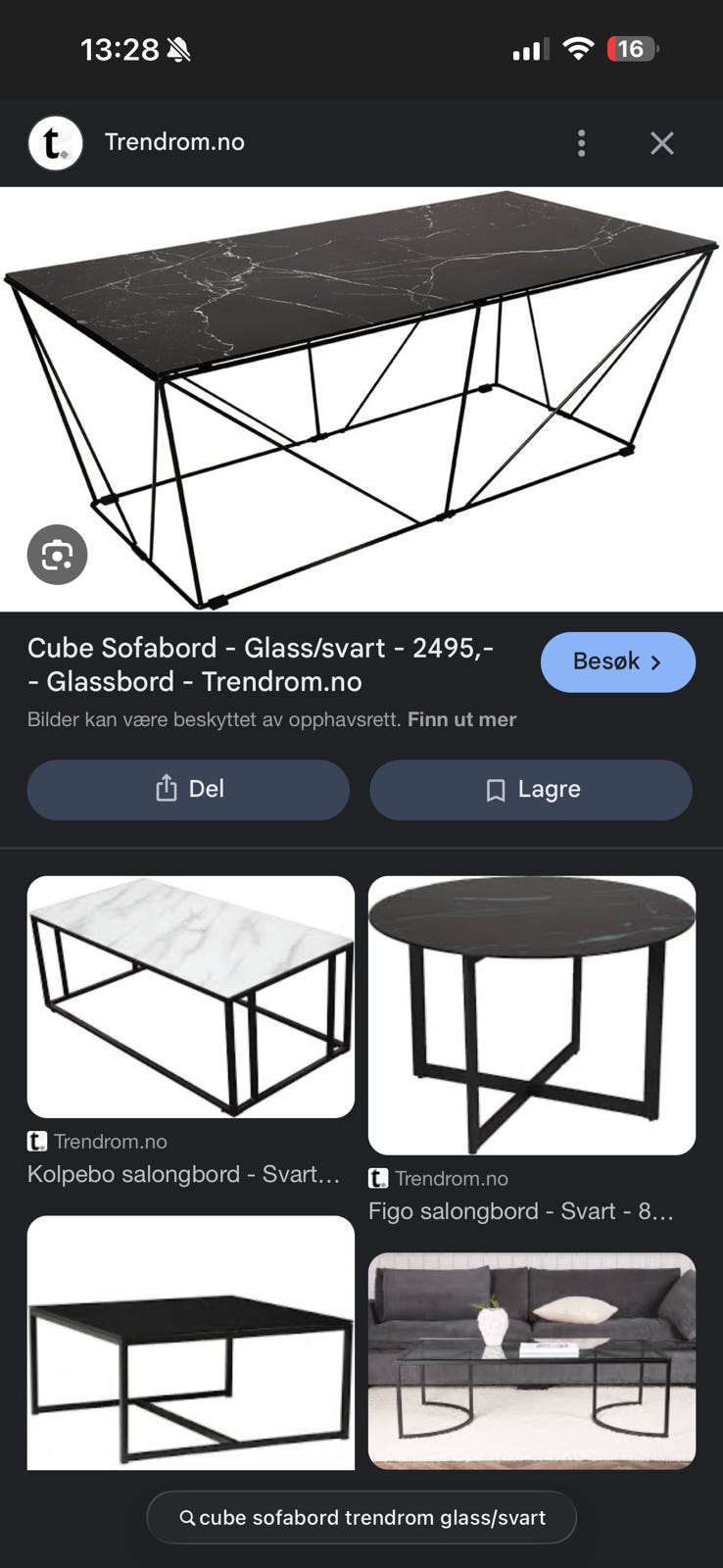
Task: Tap the Lagre button
Action: click(x=531, y=789)
